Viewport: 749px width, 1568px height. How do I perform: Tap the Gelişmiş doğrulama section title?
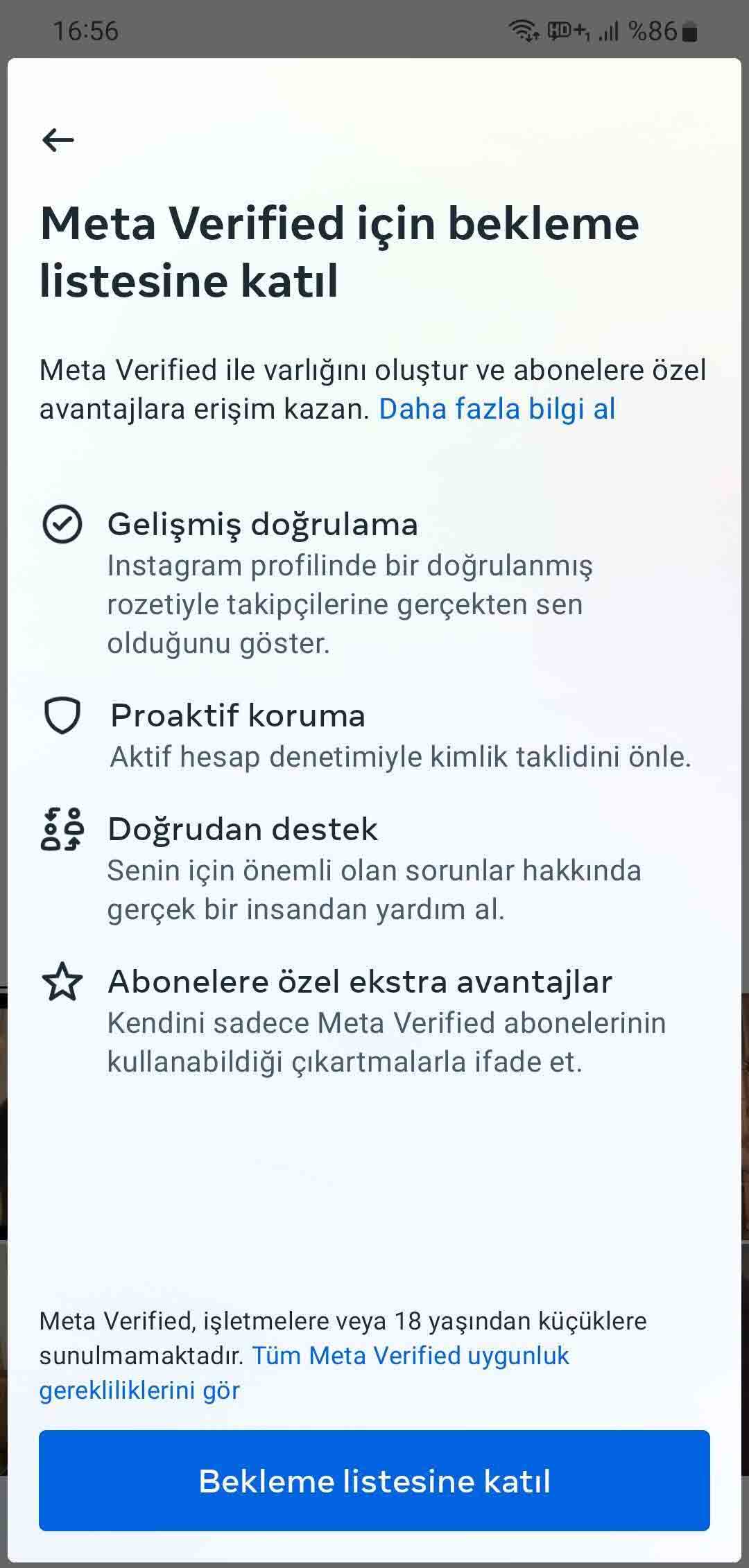coord(264,527)
